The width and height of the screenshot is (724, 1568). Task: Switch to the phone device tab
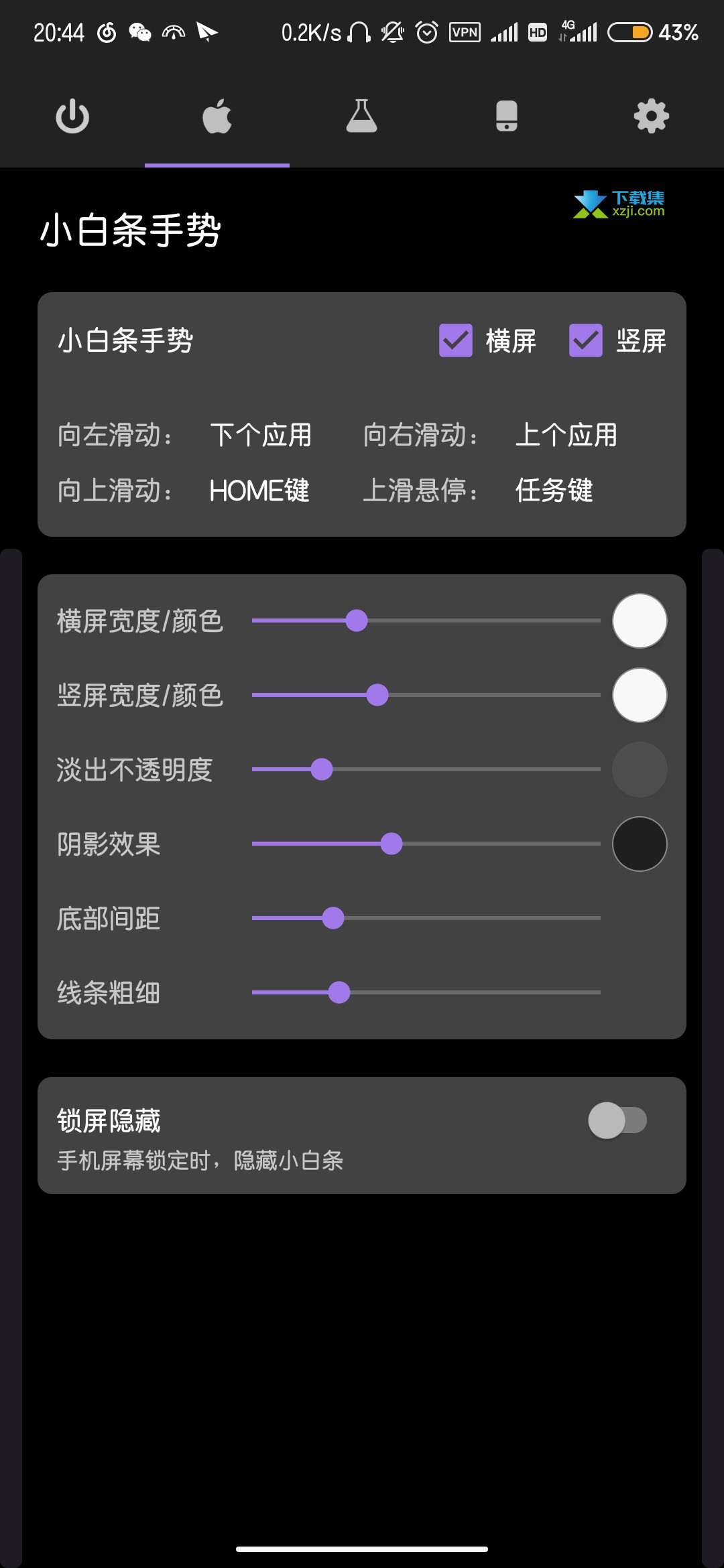[507, 117]
